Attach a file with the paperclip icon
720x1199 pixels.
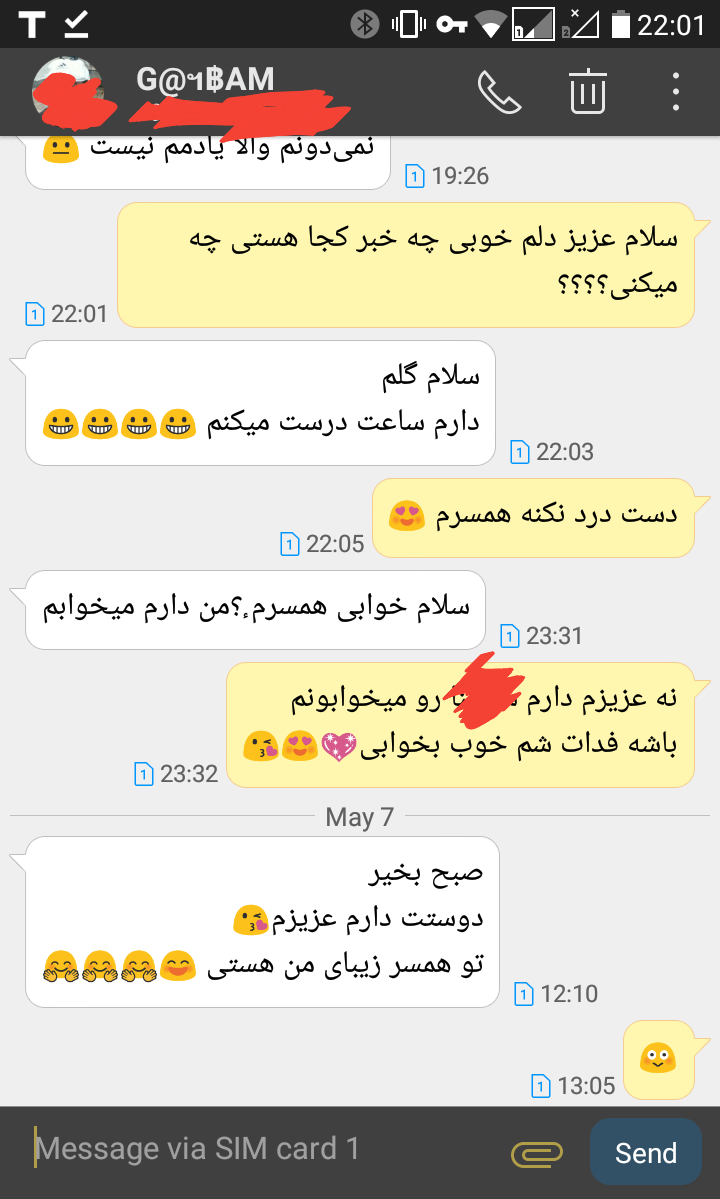(x=537, y=1153)
